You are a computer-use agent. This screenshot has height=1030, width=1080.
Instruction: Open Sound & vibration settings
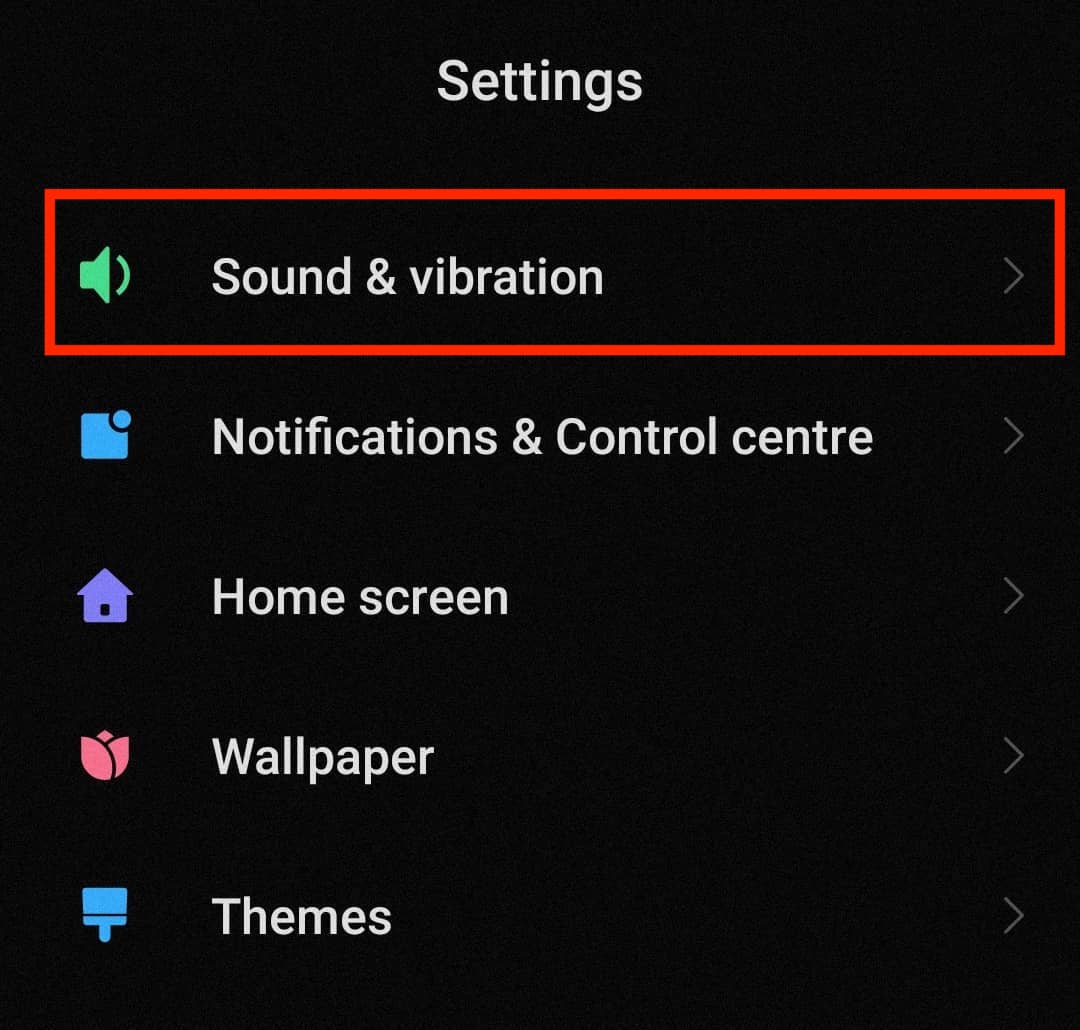(x=407, y=276)
